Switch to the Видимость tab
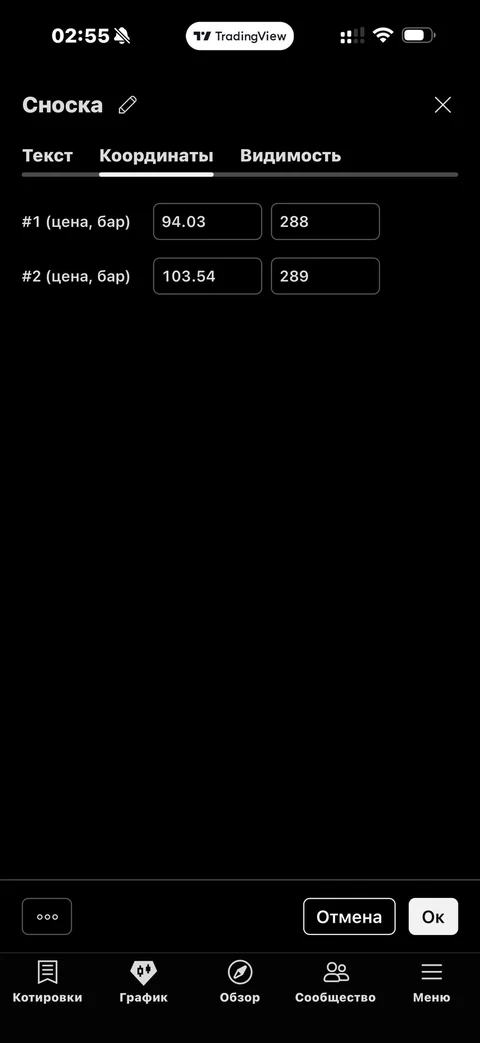 291,156
